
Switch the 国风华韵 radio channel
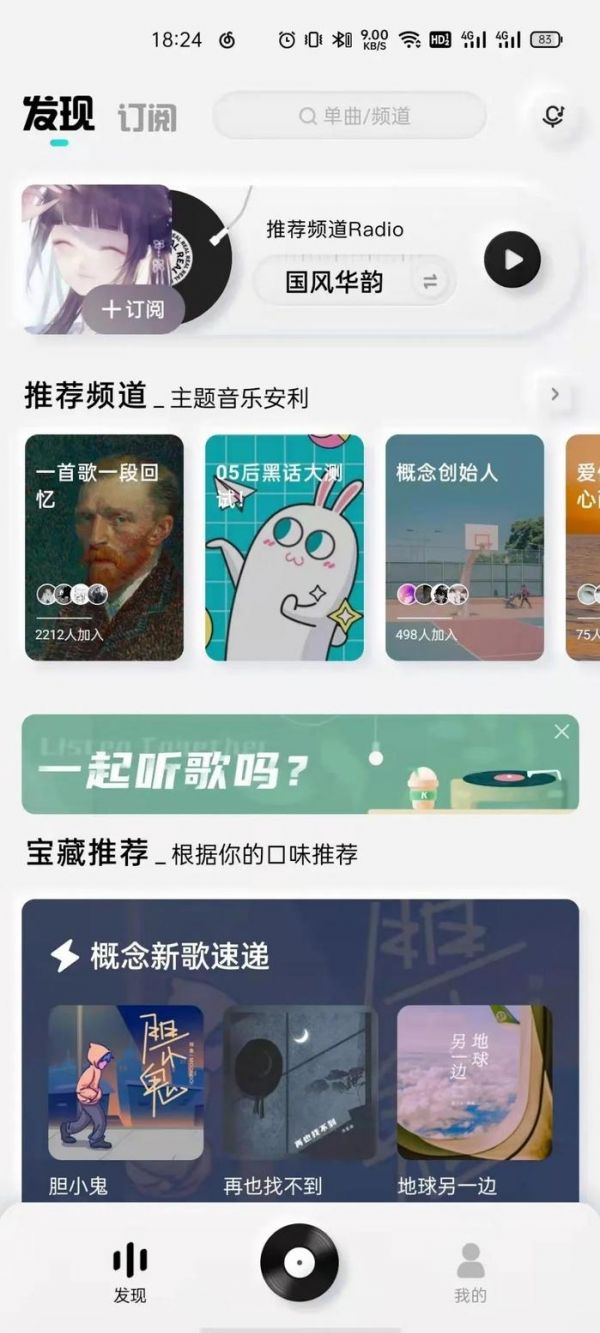point(430,282)
